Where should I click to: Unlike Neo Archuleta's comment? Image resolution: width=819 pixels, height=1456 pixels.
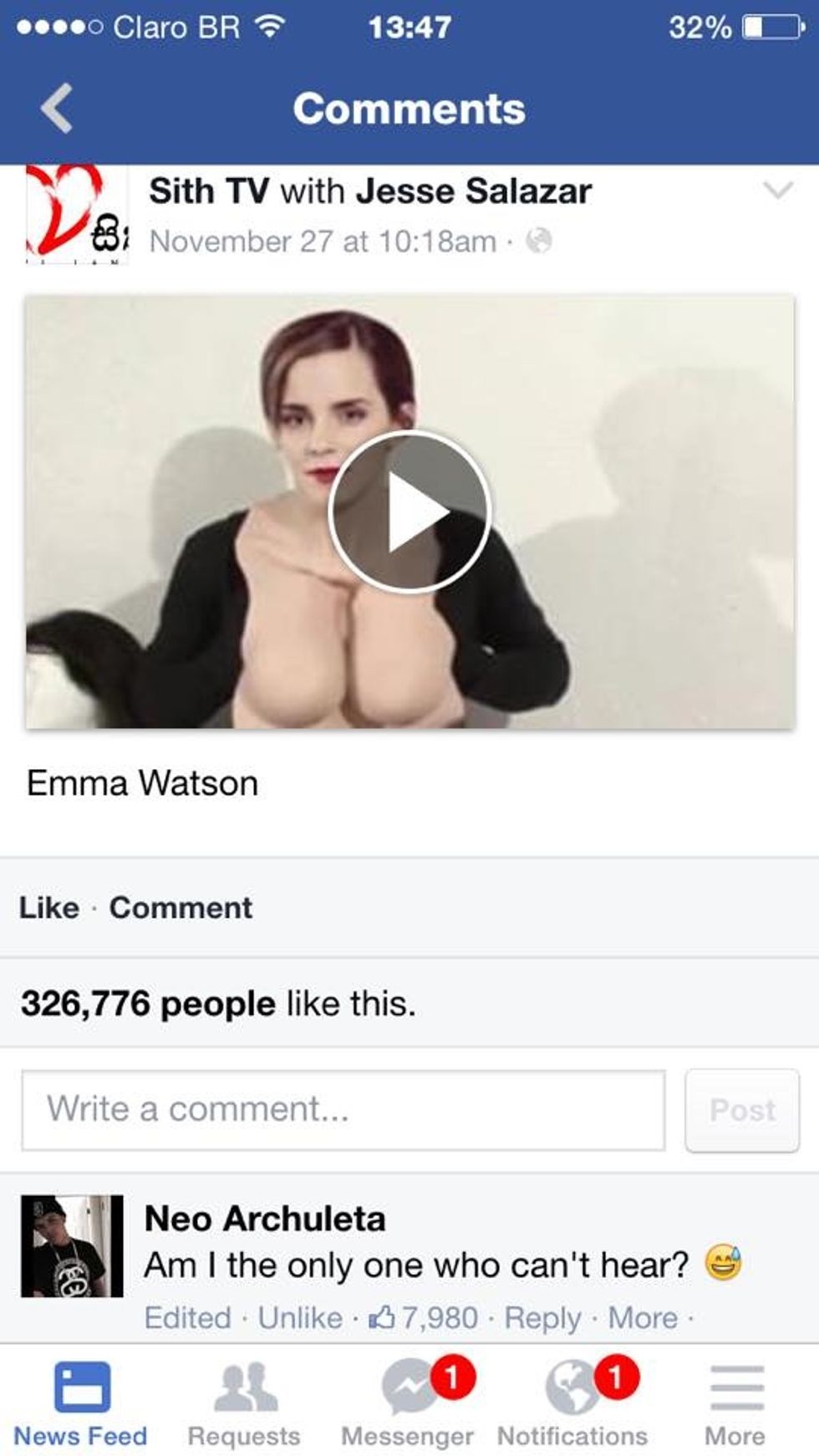tap(300, 1318)
